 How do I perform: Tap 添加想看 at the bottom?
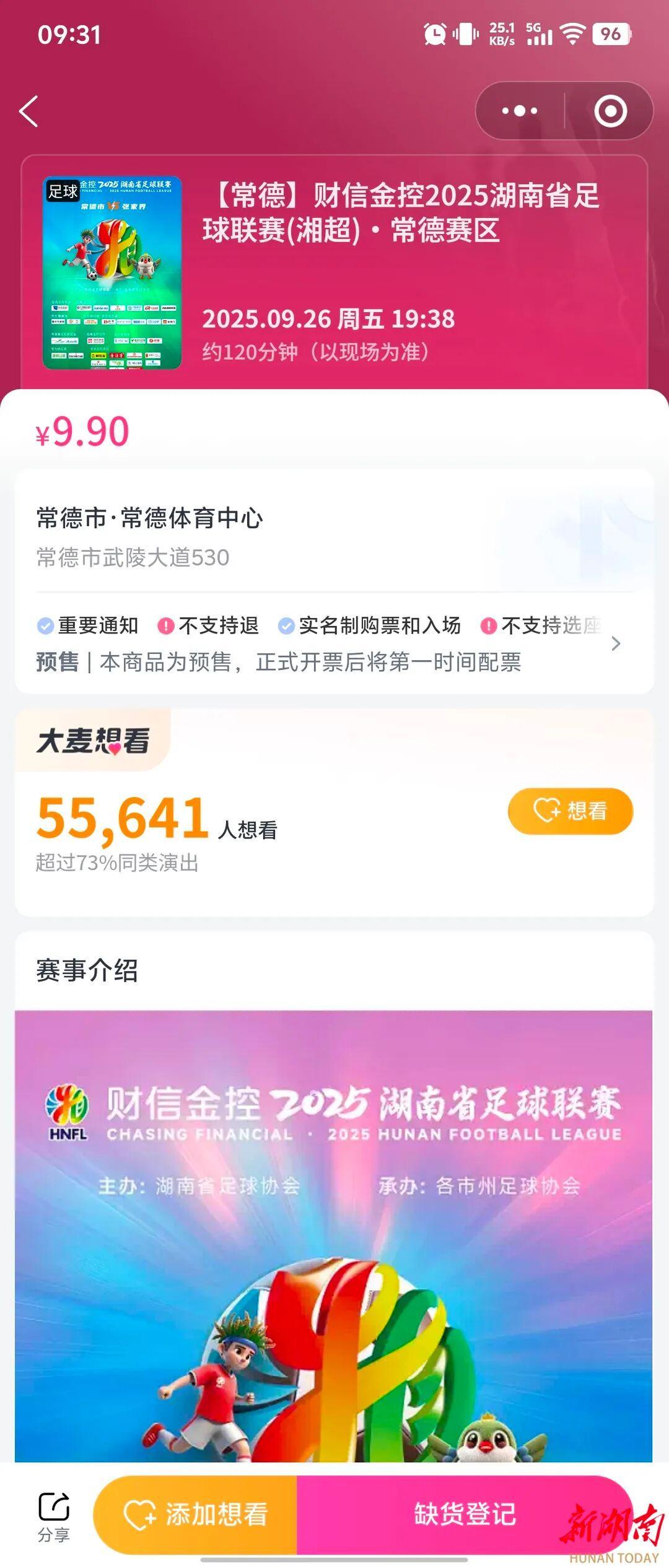coord(196,1515)
